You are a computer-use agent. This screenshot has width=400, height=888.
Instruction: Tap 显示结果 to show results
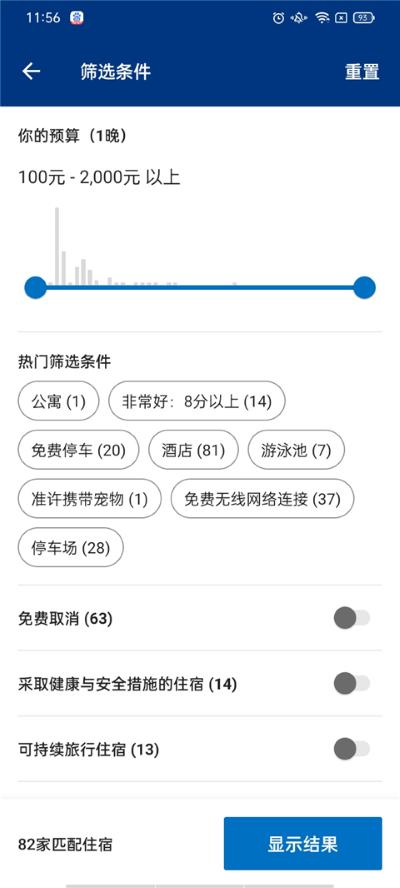303,843
